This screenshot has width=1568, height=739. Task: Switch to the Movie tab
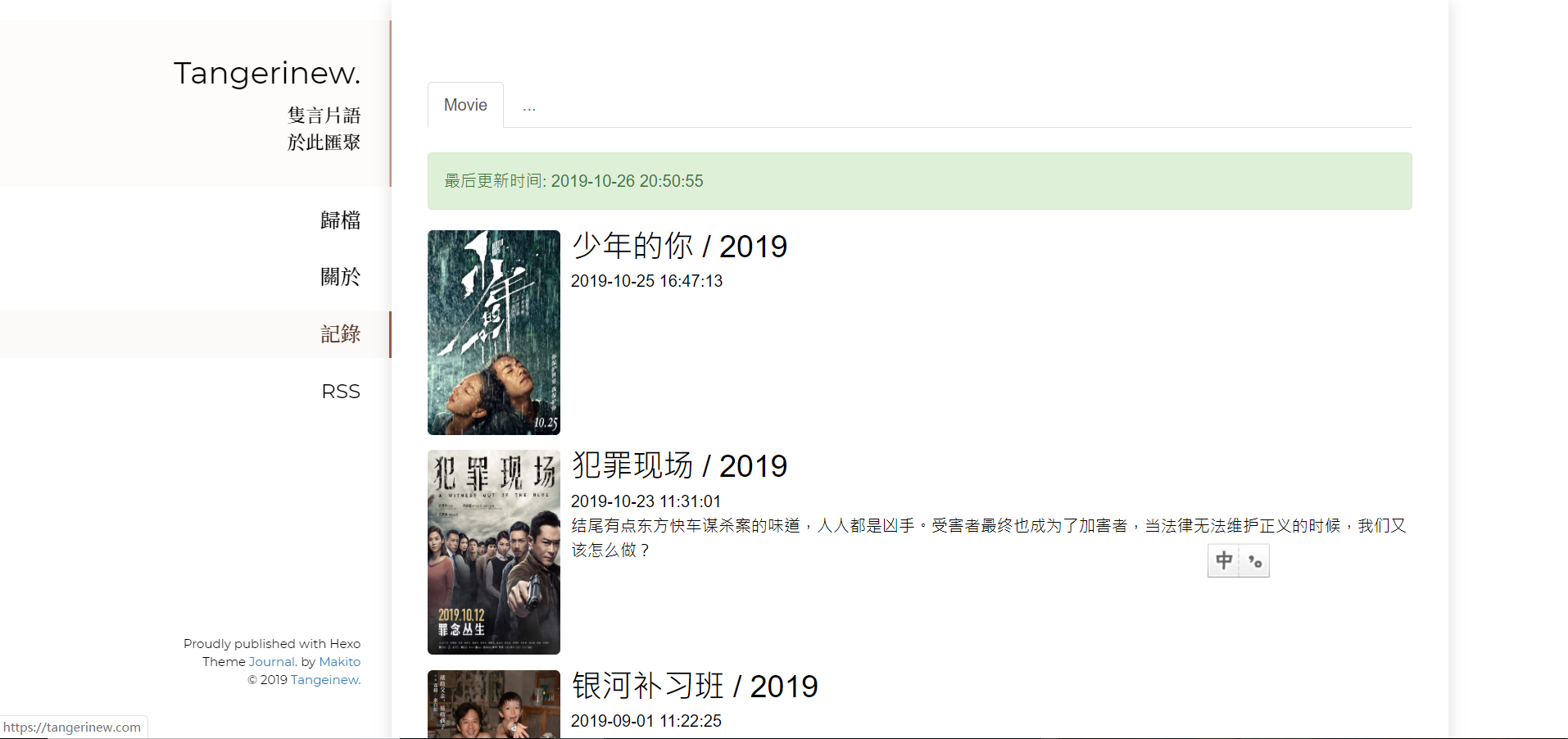[465, 105]
